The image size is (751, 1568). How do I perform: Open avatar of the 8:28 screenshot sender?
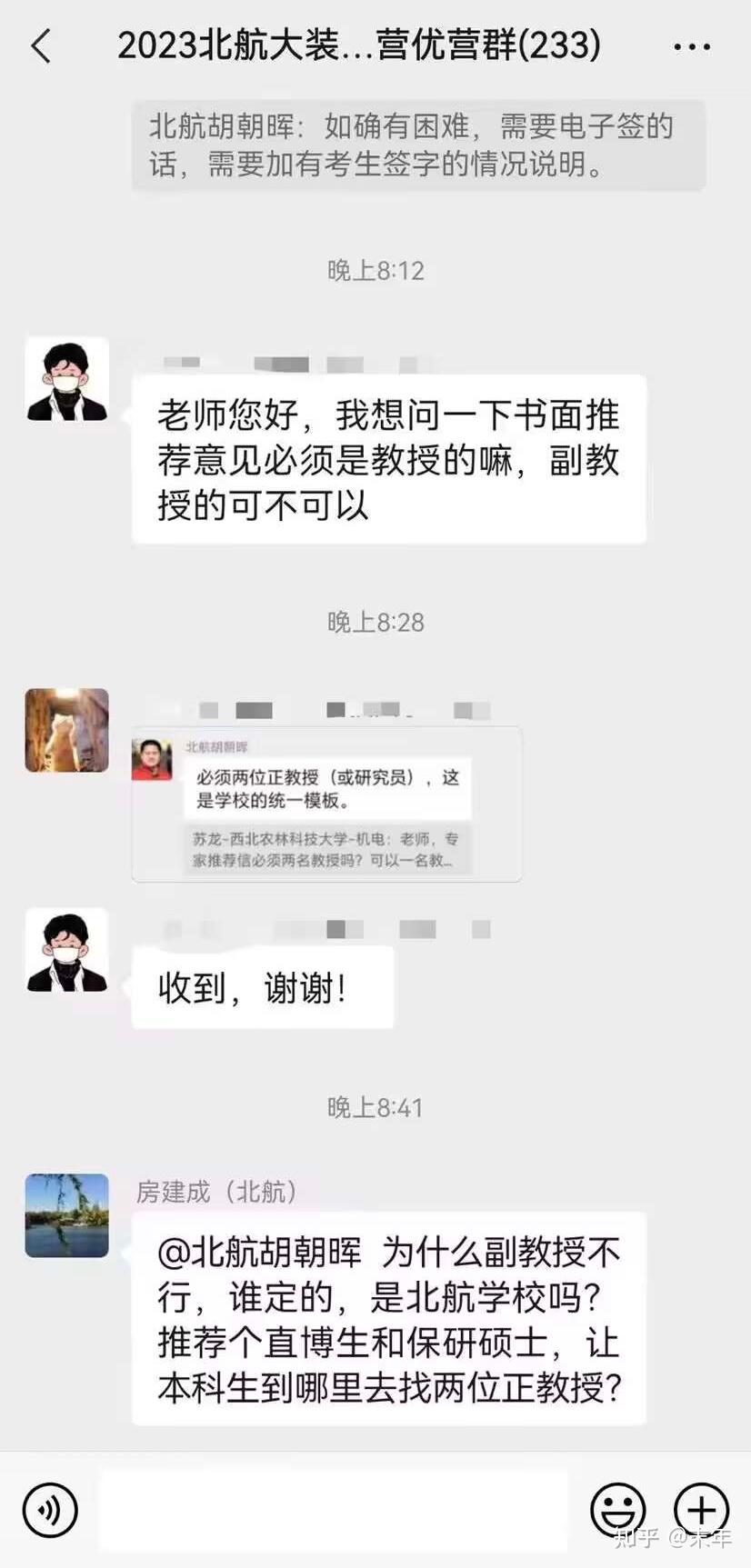pyautogui.click(x=66, y=730)
